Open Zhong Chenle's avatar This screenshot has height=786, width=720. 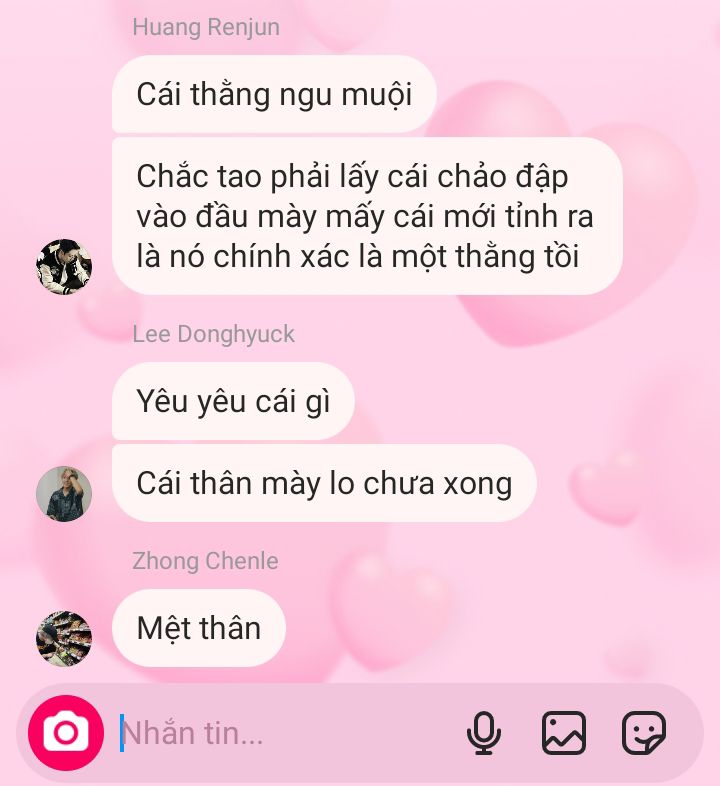point(64,638)
